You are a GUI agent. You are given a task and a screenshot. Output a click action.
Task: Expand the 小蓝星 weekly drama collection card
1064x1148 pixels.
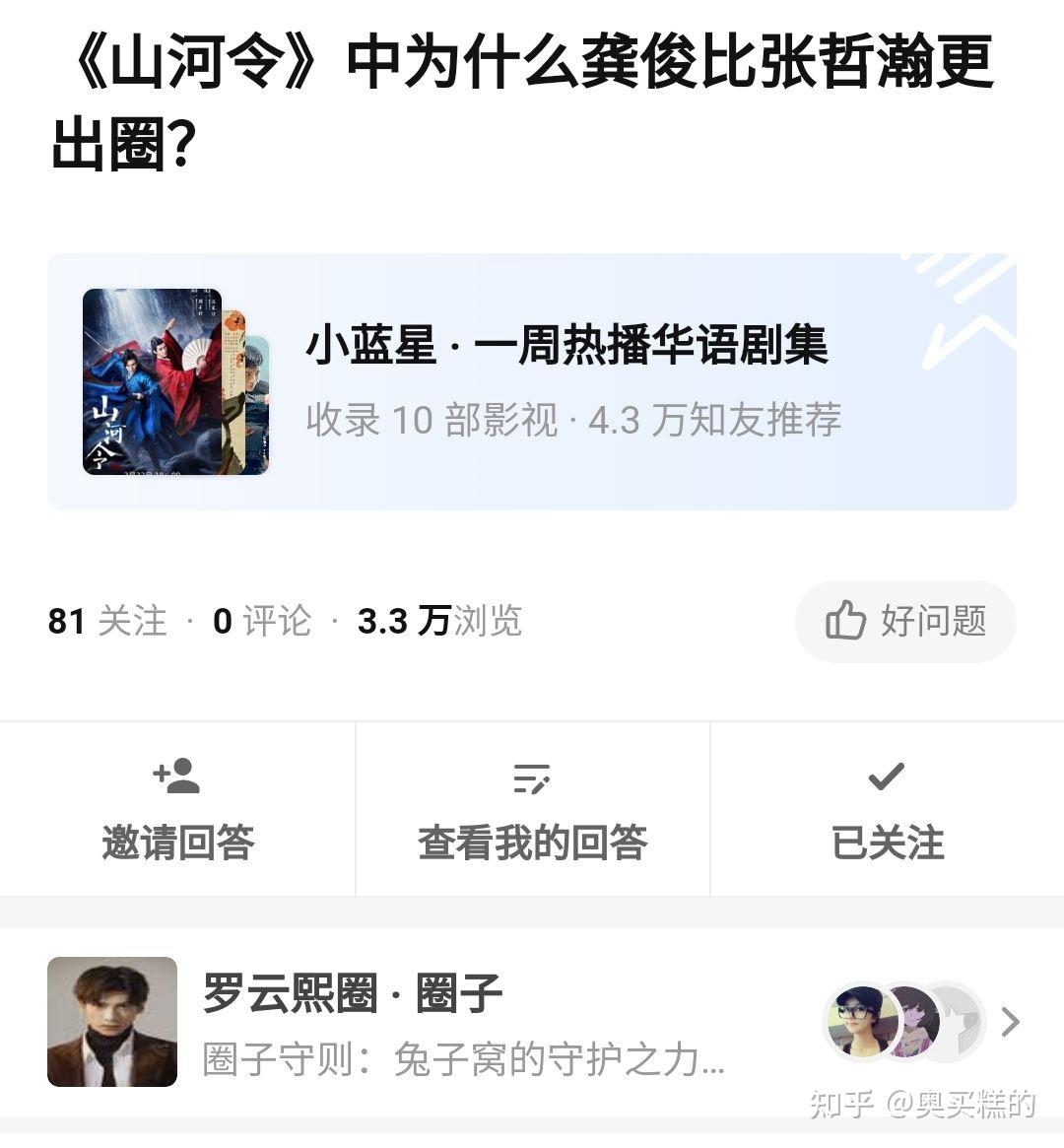pos(532,379)
